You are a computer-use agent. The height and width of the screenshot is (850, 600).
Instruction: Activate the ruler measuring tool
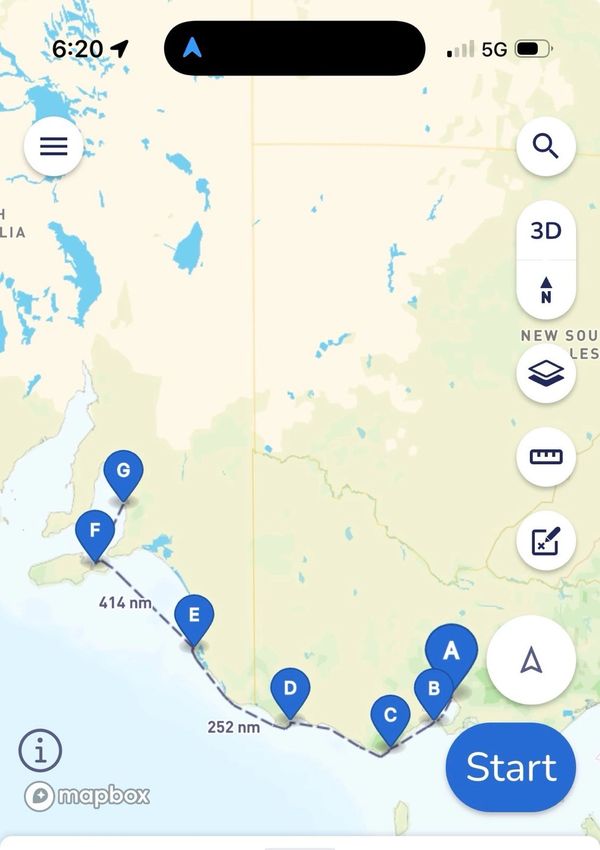[545, 457]
